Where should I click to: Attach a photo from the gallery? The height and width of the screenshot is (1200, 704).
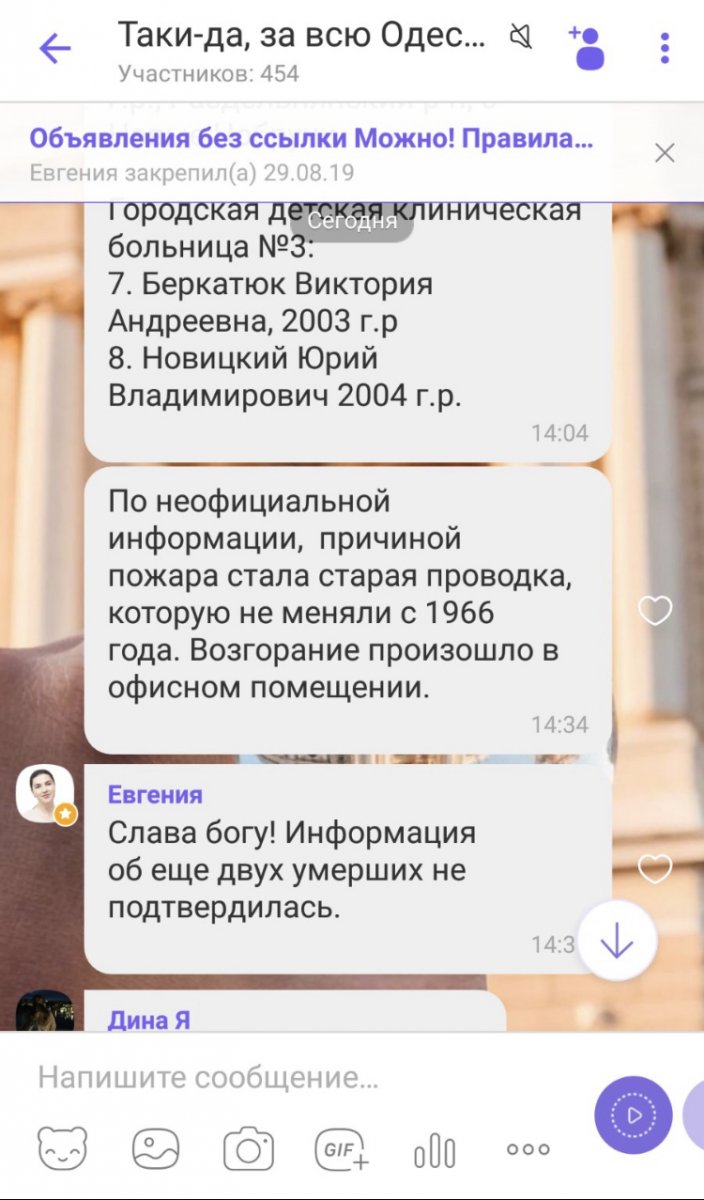tap(156, 1148)
